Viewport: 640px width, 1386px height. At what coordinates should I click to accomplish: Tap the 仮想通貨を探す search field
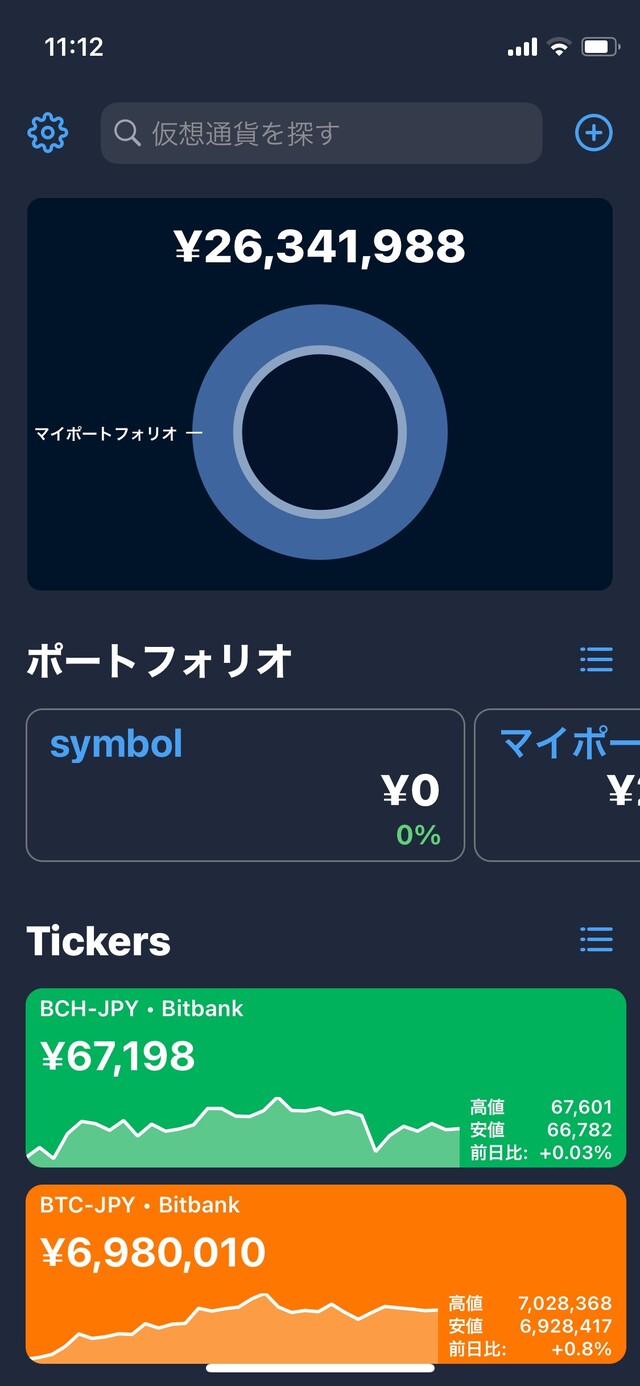coord(321,133)
